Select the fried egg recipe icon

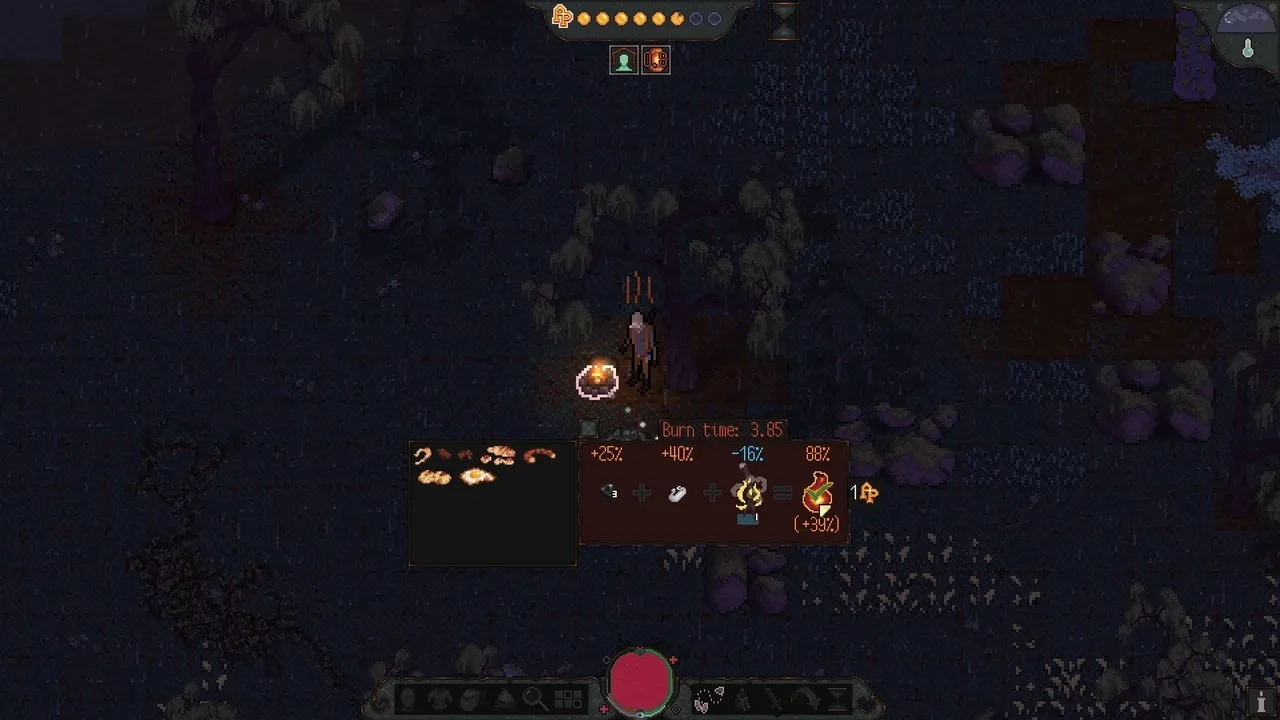coord(477,477)
